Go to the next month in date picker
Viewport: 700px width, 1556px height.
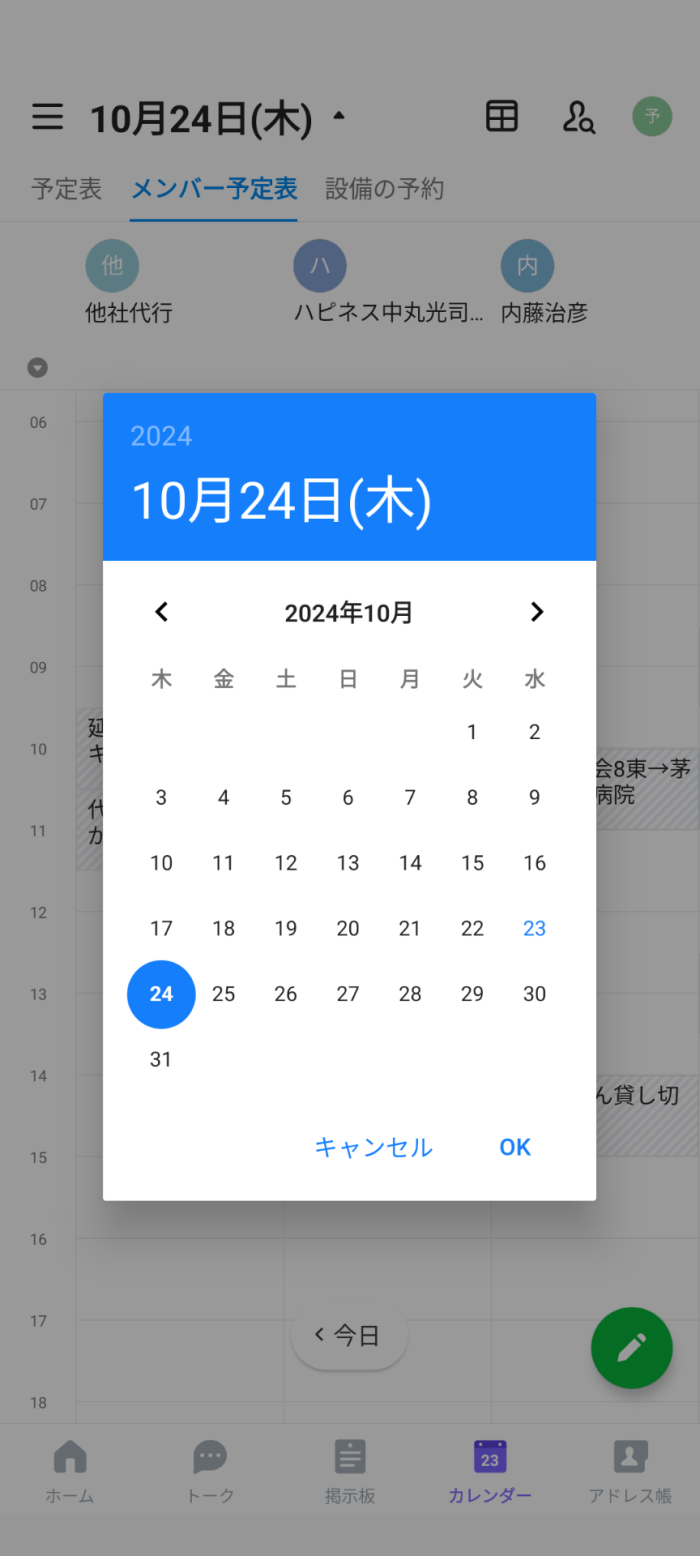(537, 612)
